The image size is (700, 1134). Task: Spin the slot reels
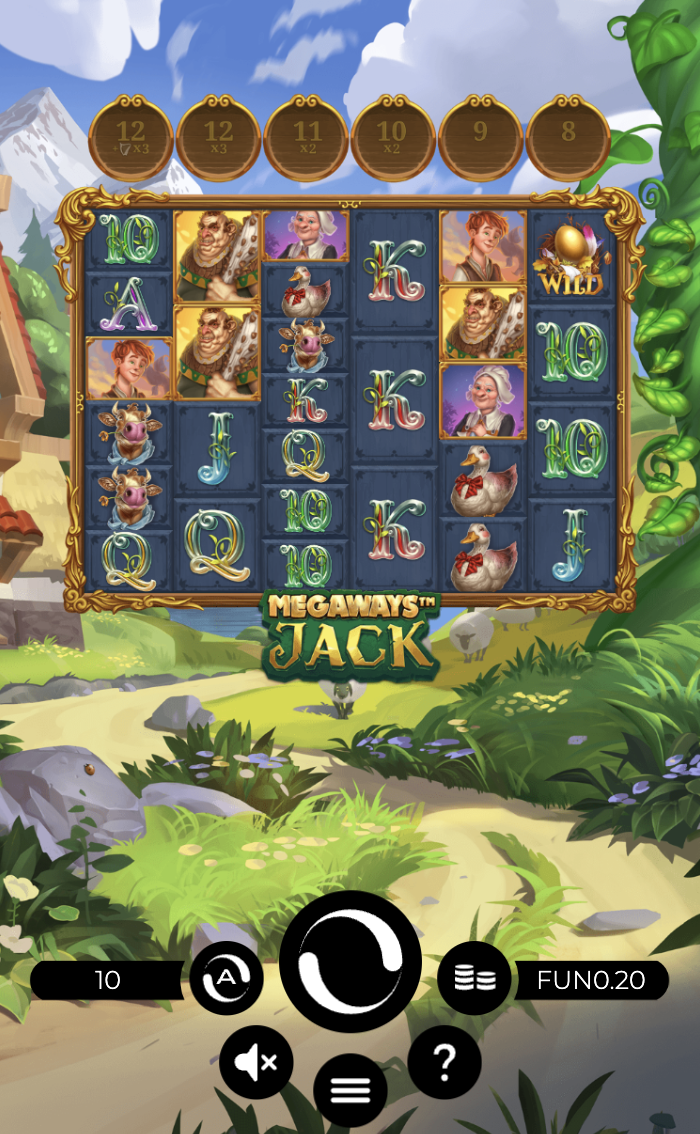(350, 961)
